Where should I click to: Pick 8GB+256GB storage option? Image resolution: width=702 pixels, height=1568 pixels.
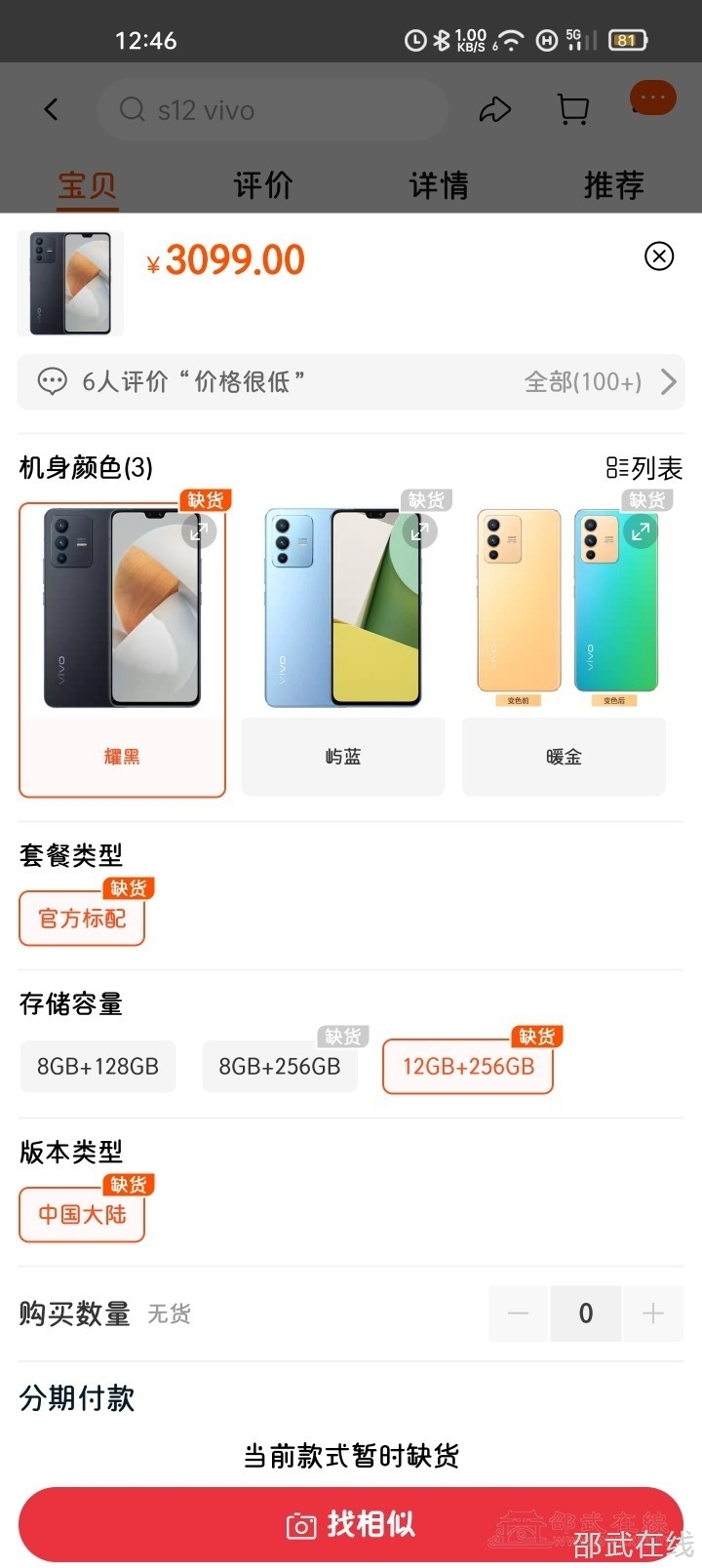coord(279,1066)
